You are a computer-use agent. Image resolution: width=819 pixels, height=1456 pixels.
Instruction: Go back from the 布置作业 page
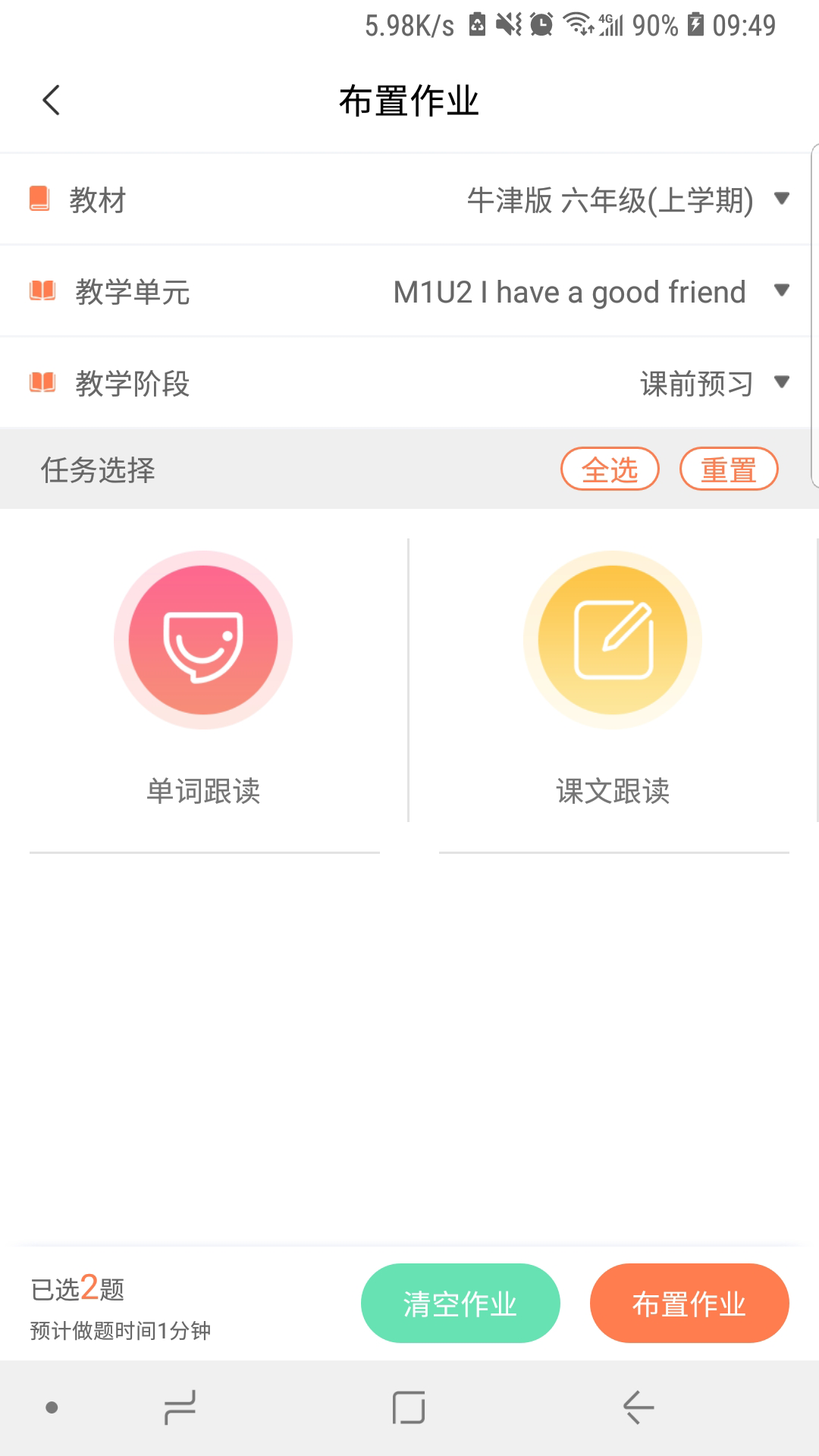[52, 100]
